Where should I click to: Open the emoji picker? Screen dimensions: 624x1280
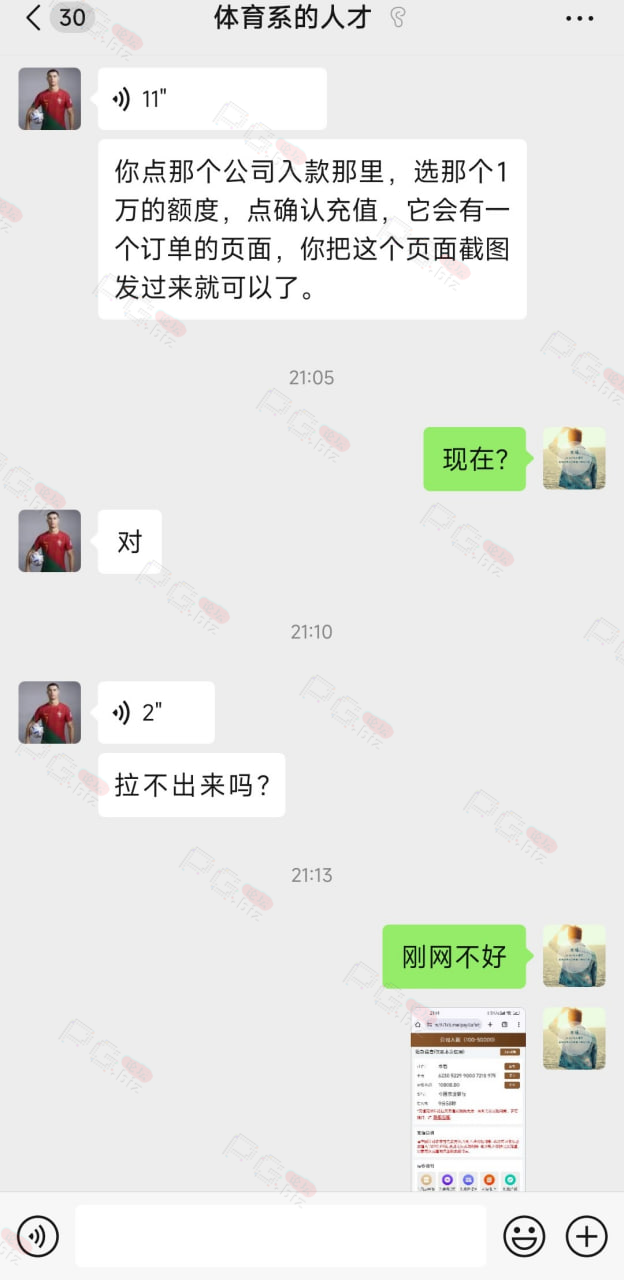523,1236
